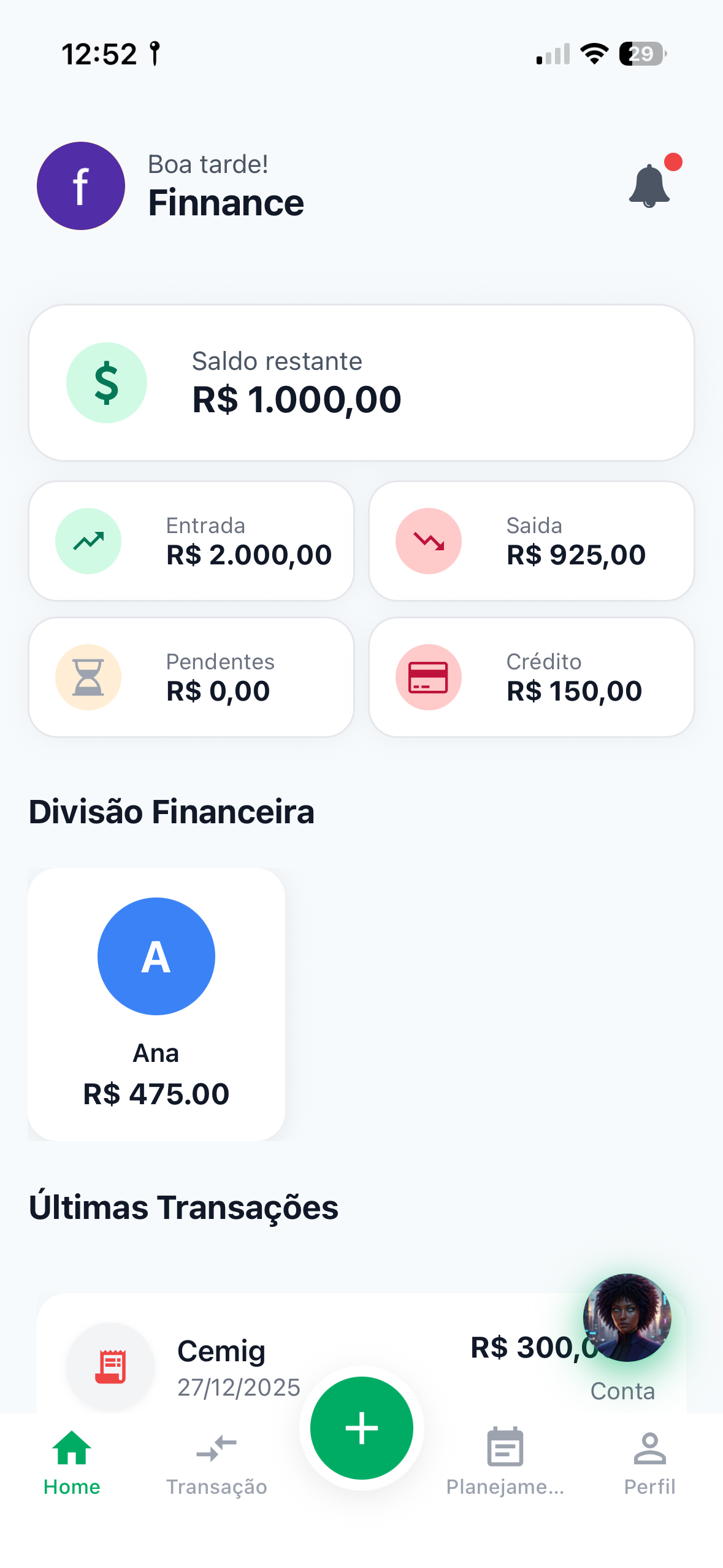View the Saida expenses card
The width and height of the screenshot is (723, 1568).
(x=531, y=541)
